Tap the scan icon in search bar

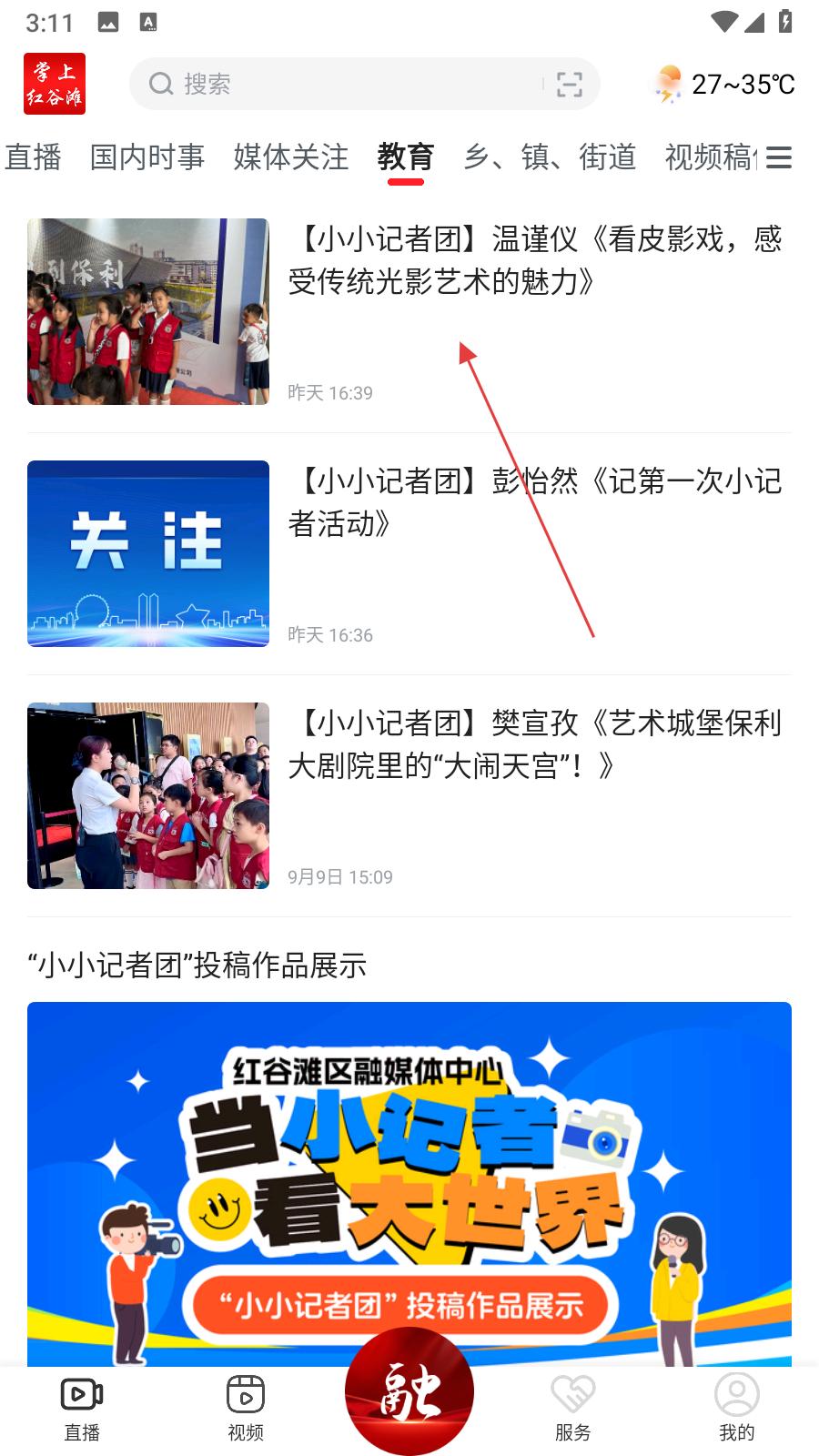[x=569, y=85]
